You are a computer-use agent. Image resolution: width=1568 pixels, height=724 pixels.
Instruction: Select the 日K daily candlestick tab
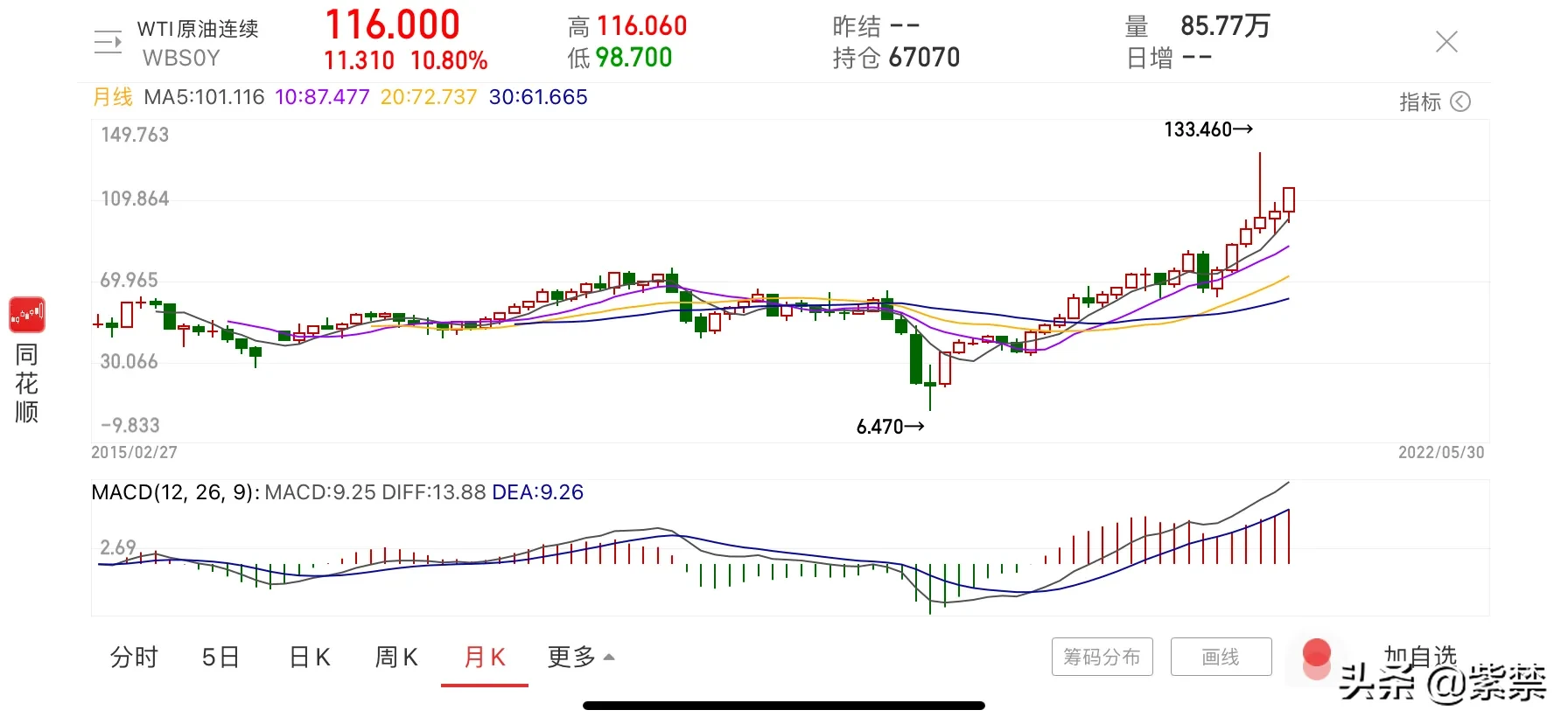coord(310,657)
